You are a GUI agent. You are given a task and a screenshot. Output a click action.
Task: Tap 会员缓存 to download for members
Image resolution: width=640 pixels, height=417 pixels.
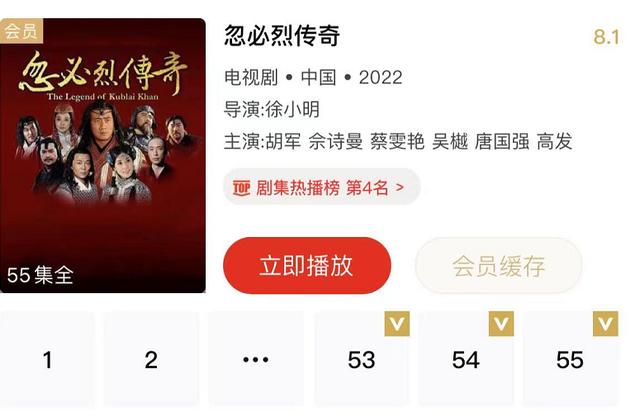point(498,266)
